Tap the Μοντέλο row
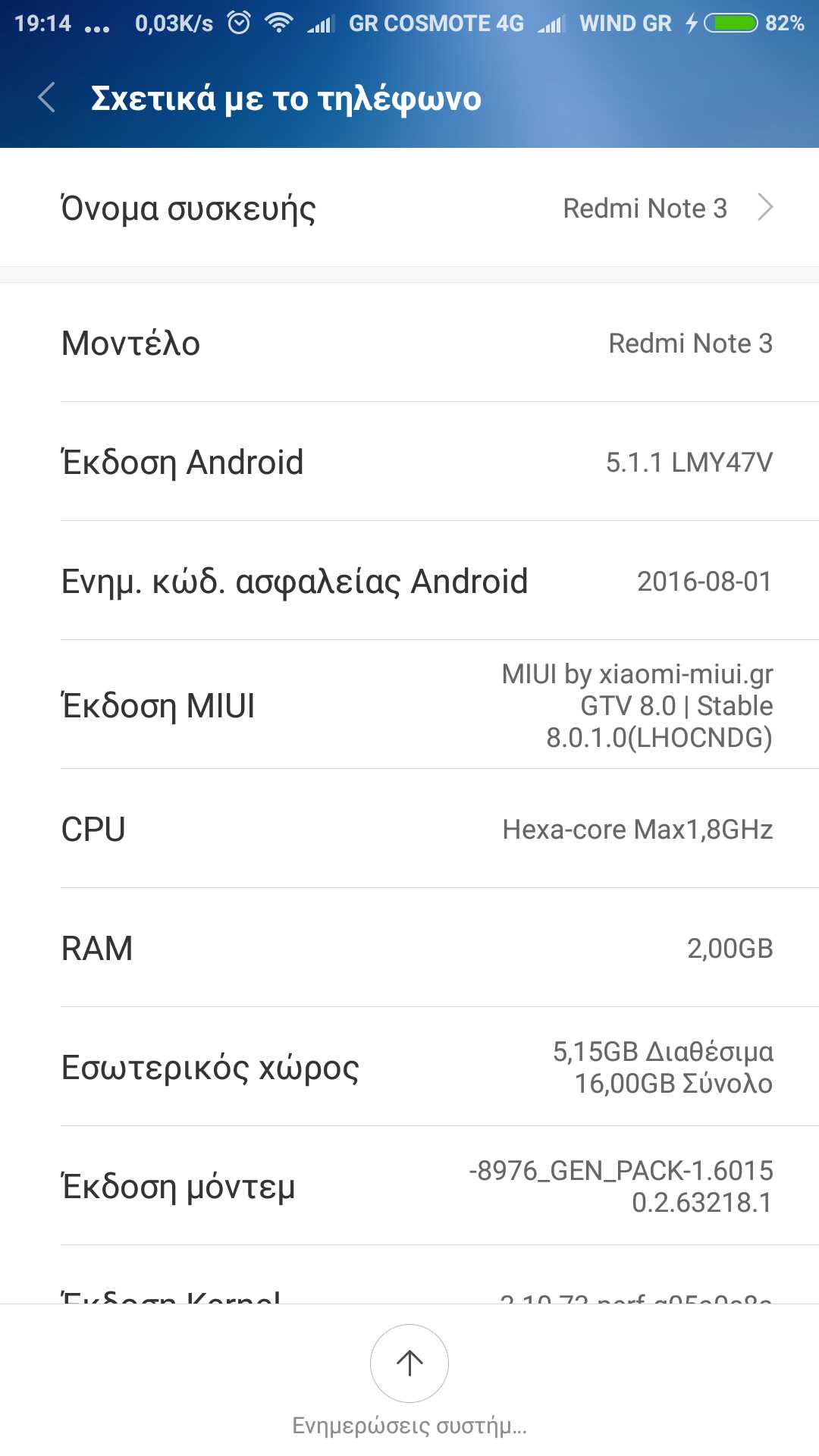 pyautogui.click(x=409, y=343)
